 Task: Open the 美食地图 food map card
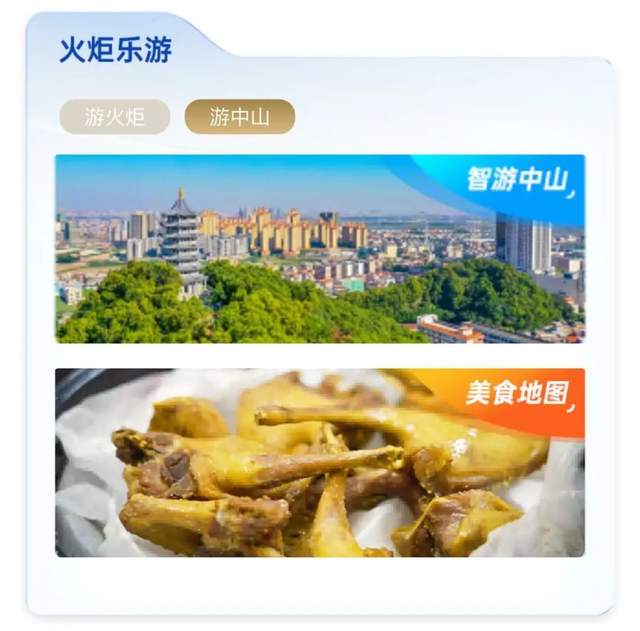tap(319, 462)
